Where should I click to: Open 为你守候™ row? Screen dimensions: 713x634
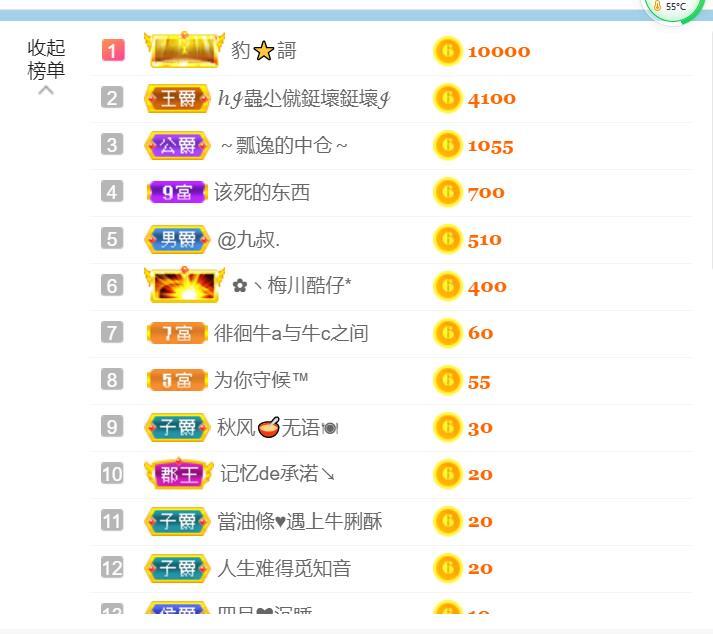[x=261, y=380]
